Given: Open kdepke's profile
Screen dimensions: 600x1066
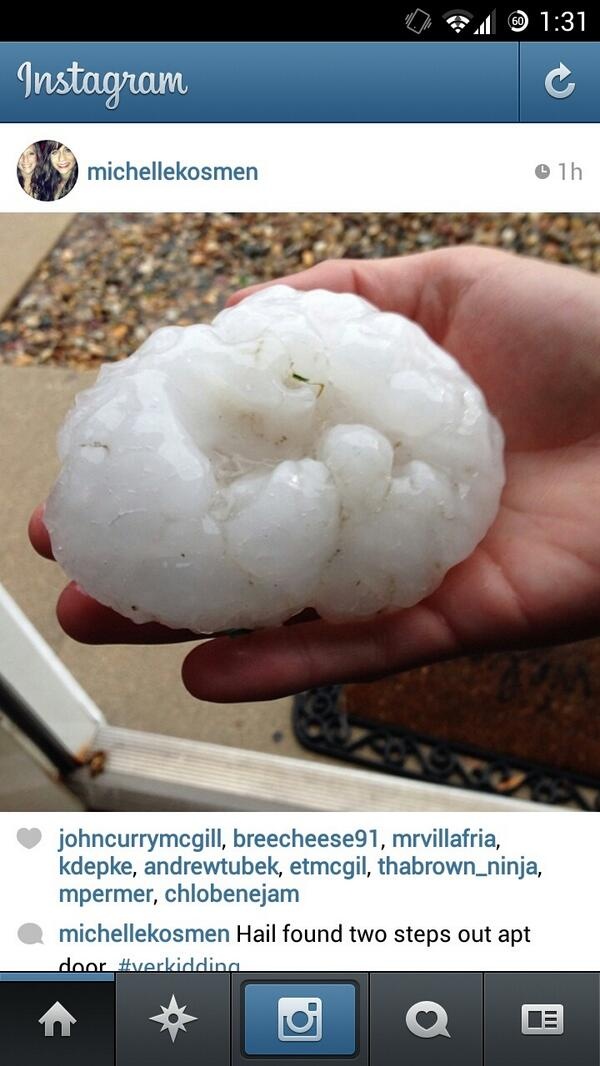Looking at the screenshot, I should (x=96, y=867).
